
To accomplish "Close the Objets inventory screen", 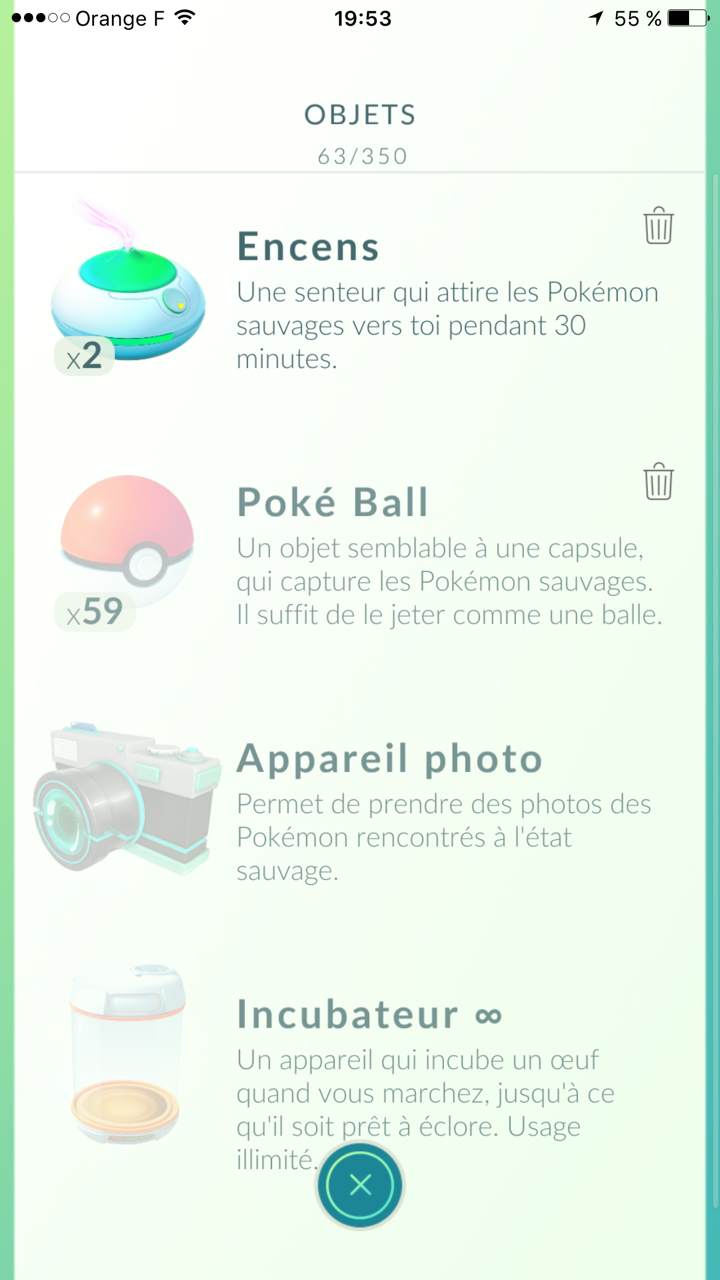I will (360, 1185).
